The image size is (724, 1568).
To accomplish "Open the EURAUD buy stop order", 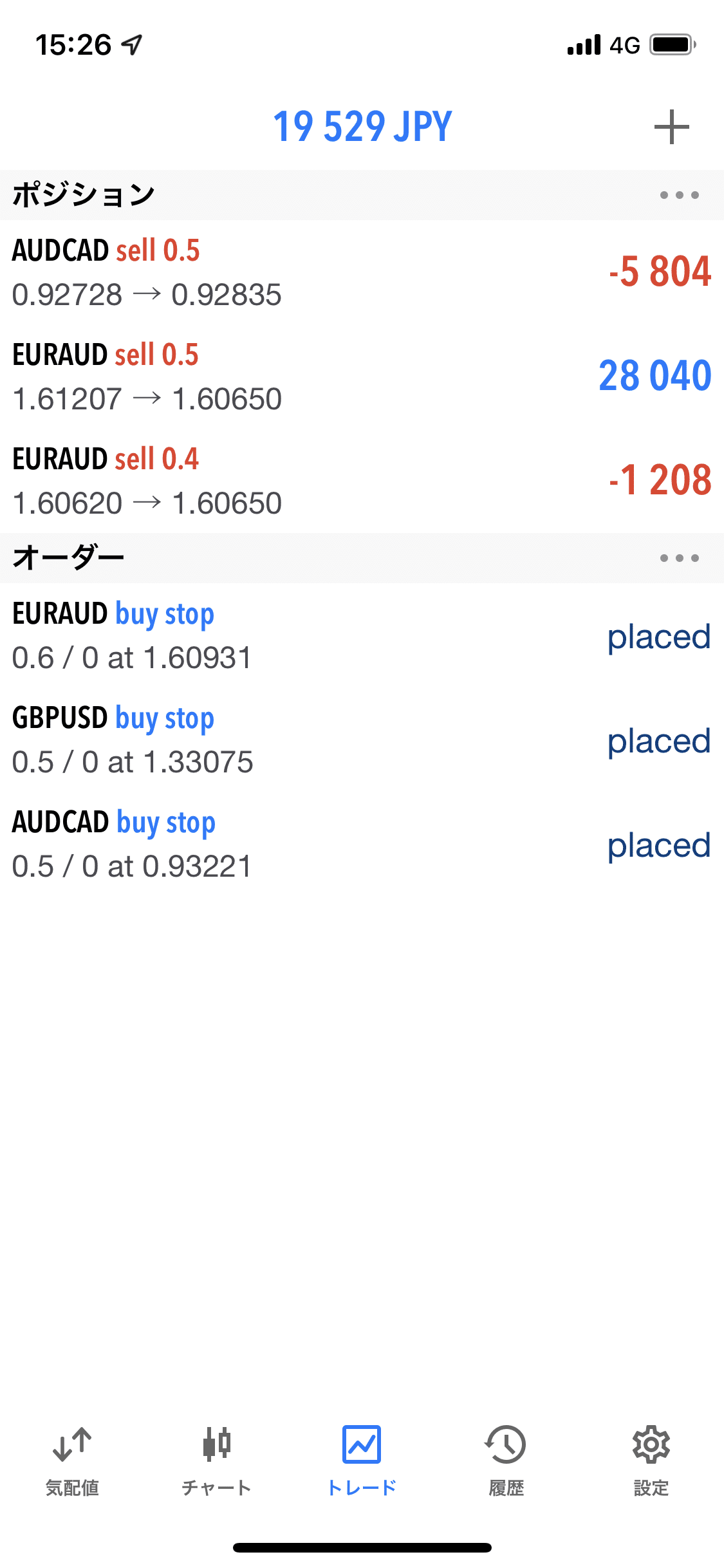I will pos(362,636).
